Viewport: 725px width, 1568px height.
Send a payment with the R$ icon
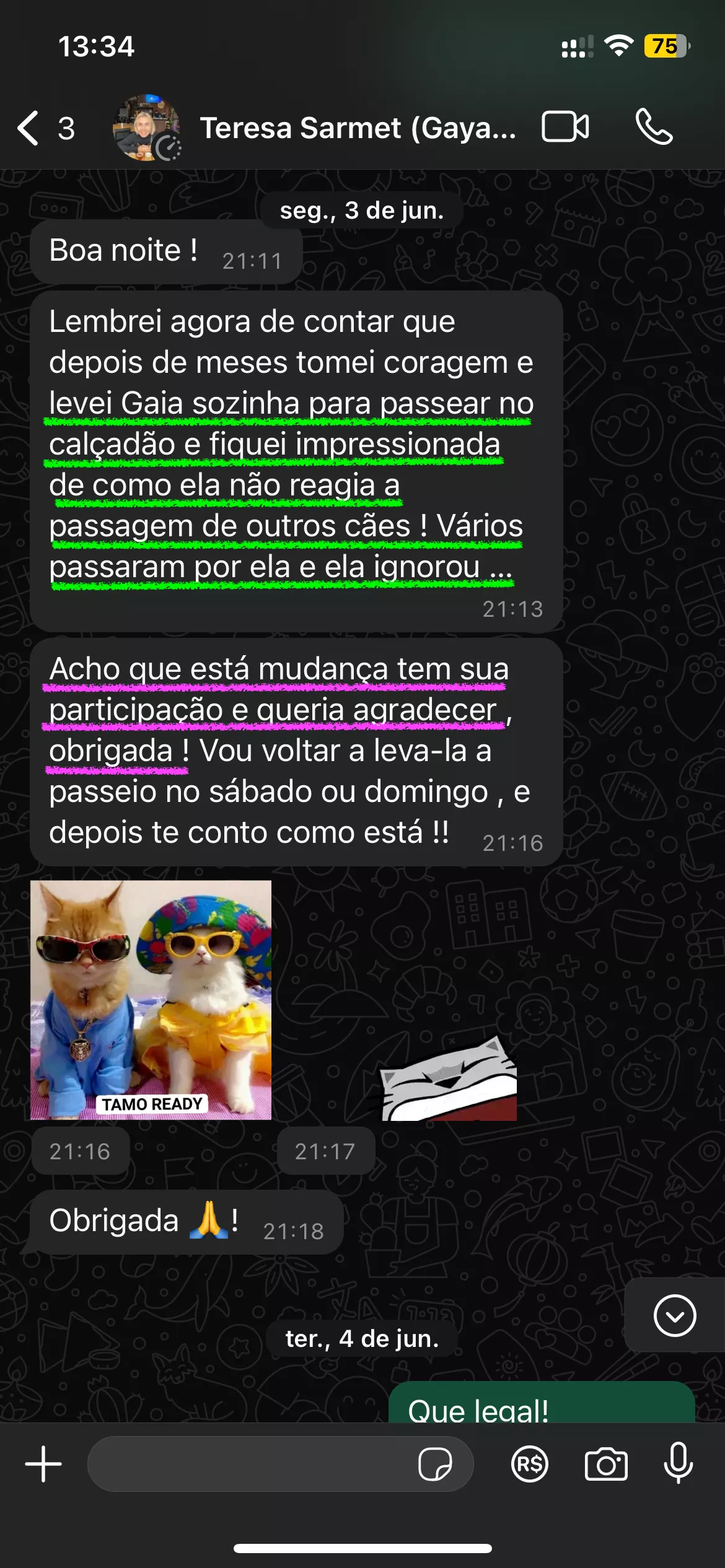point(529,1464)
